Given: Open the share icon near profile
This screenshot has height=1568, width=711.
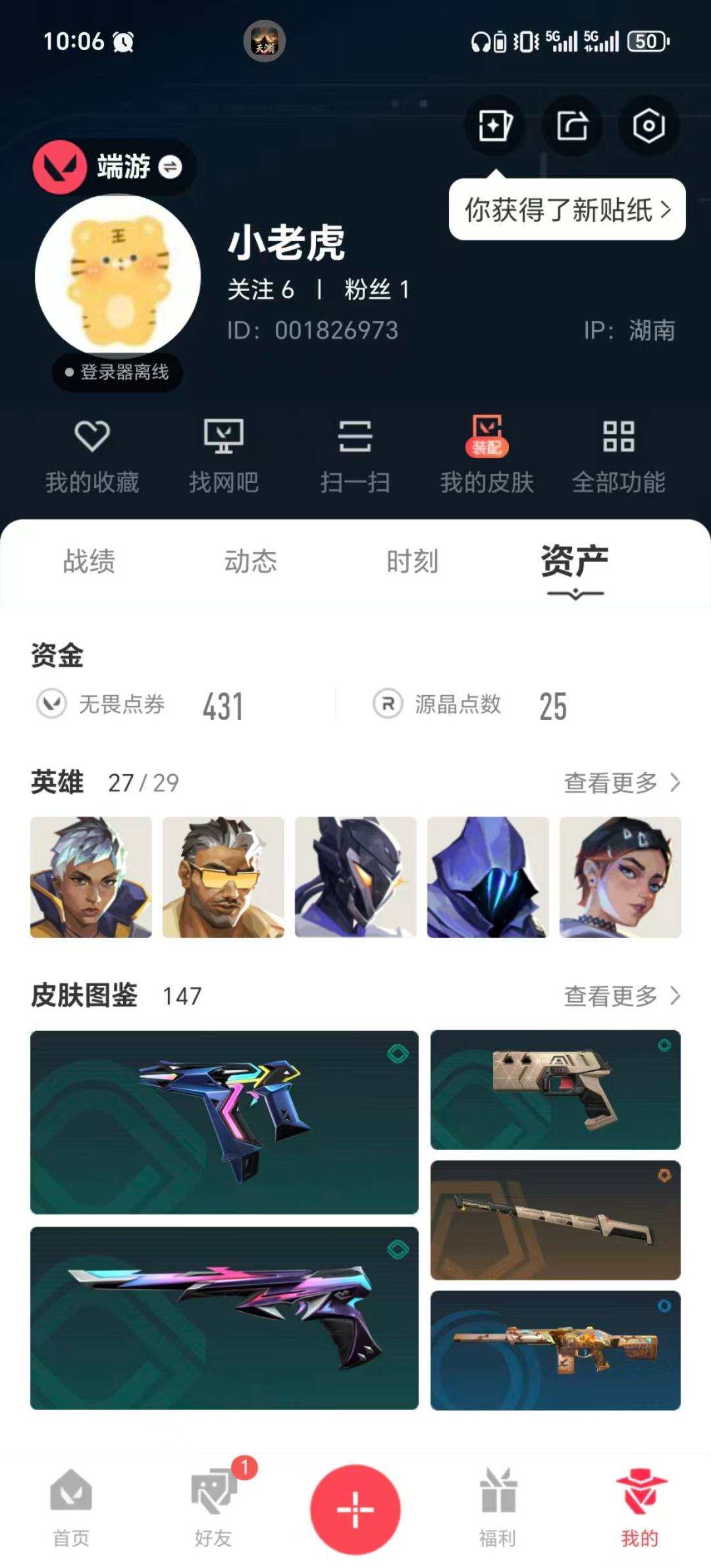Looking at the screenshot, I should (571, 126).
